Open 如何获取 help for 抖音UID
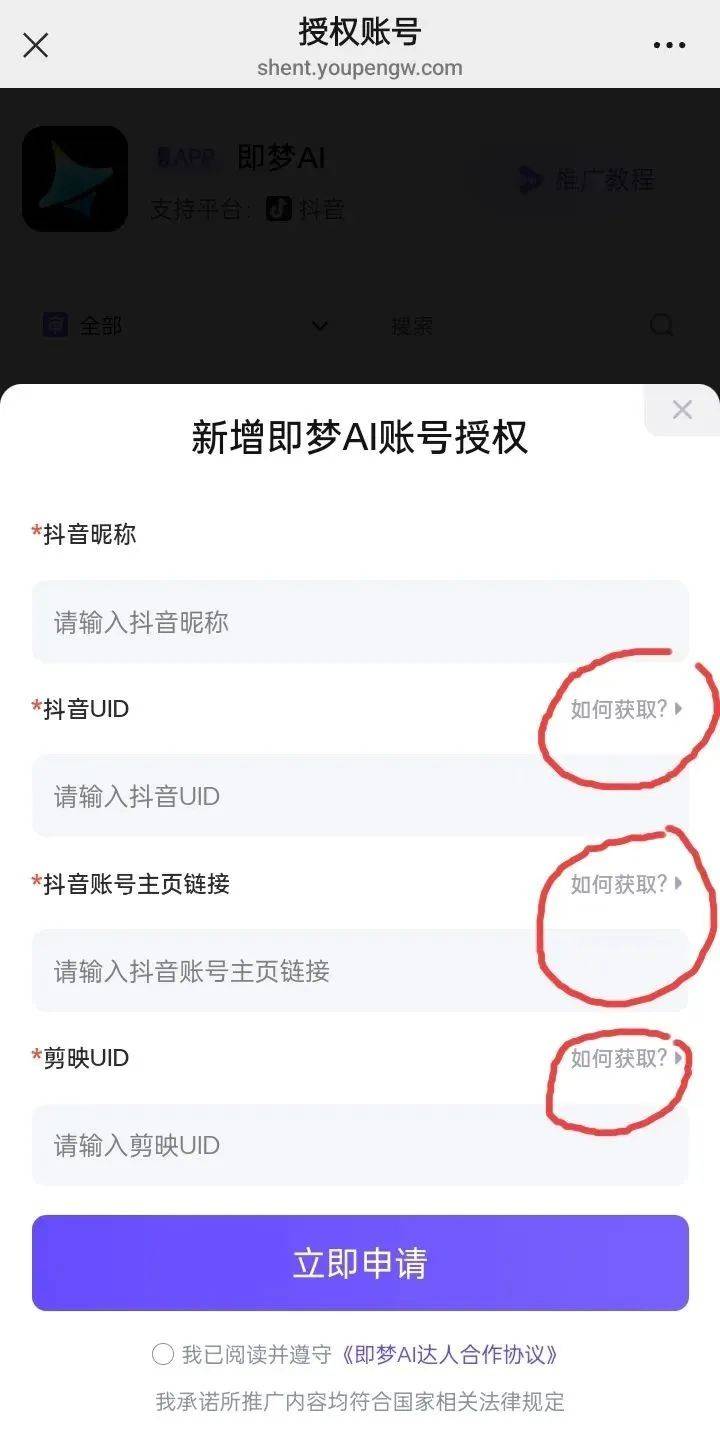 [x=626, y=709]
